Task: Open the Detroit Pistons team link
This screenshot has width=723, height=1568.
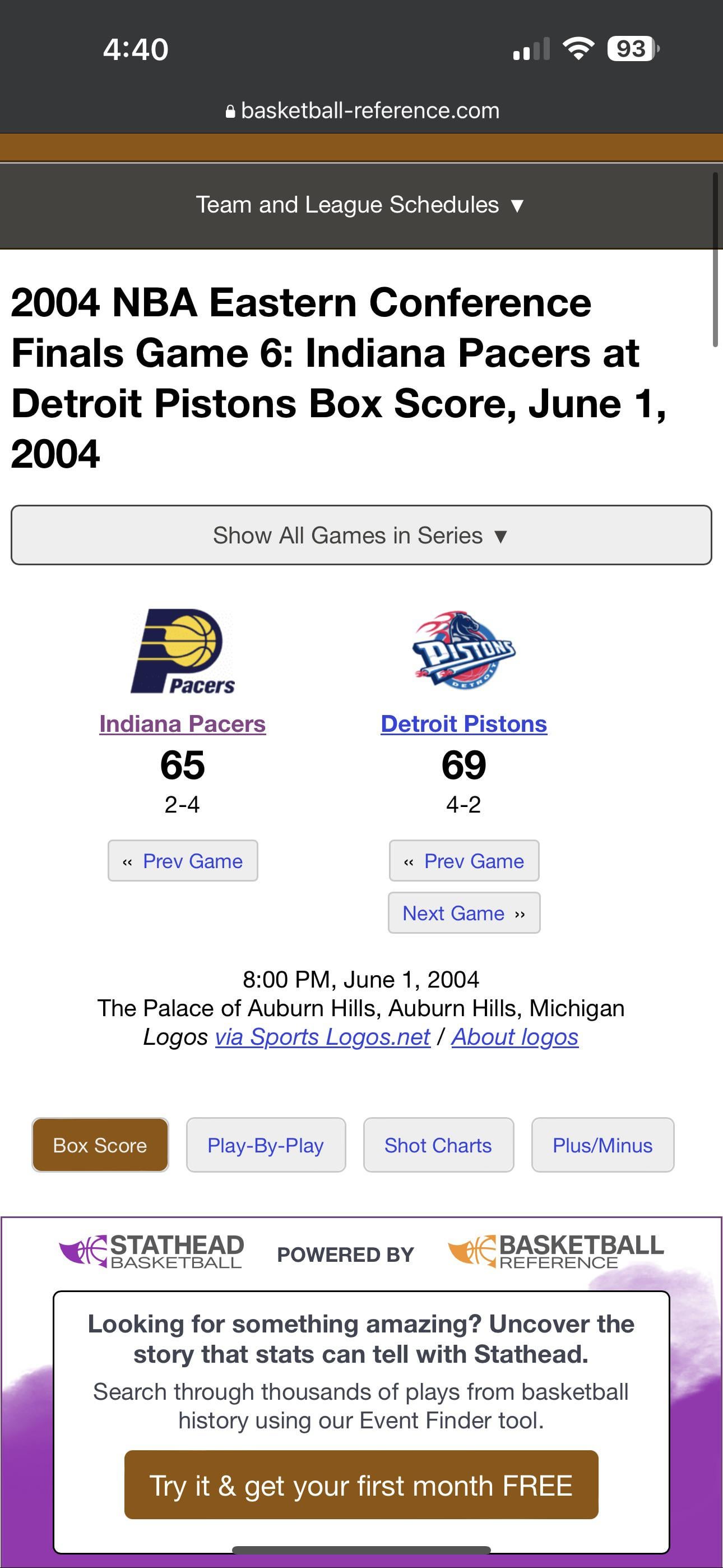Action: point(464,724)
